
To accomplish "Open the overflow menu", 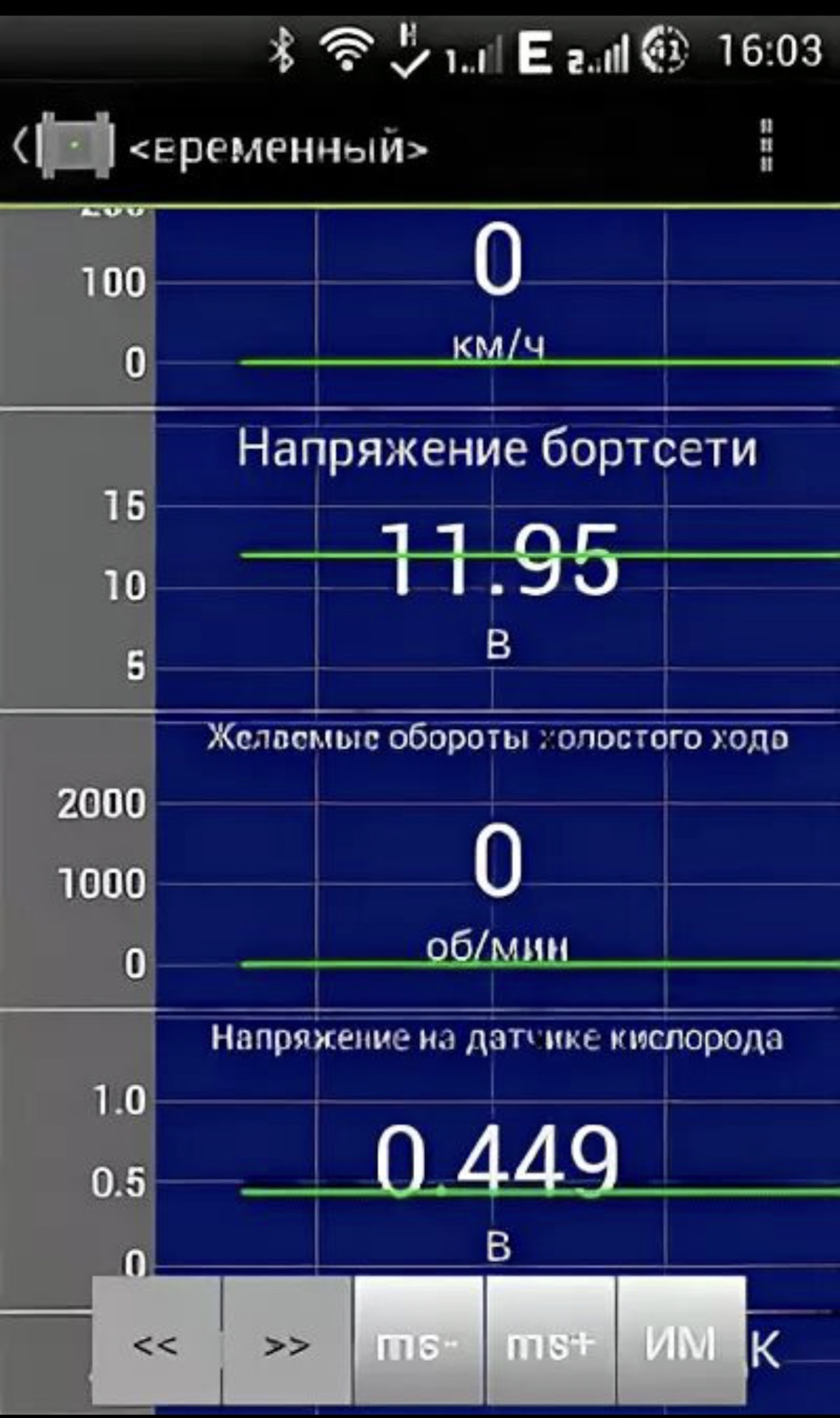I will coord(766,145).
